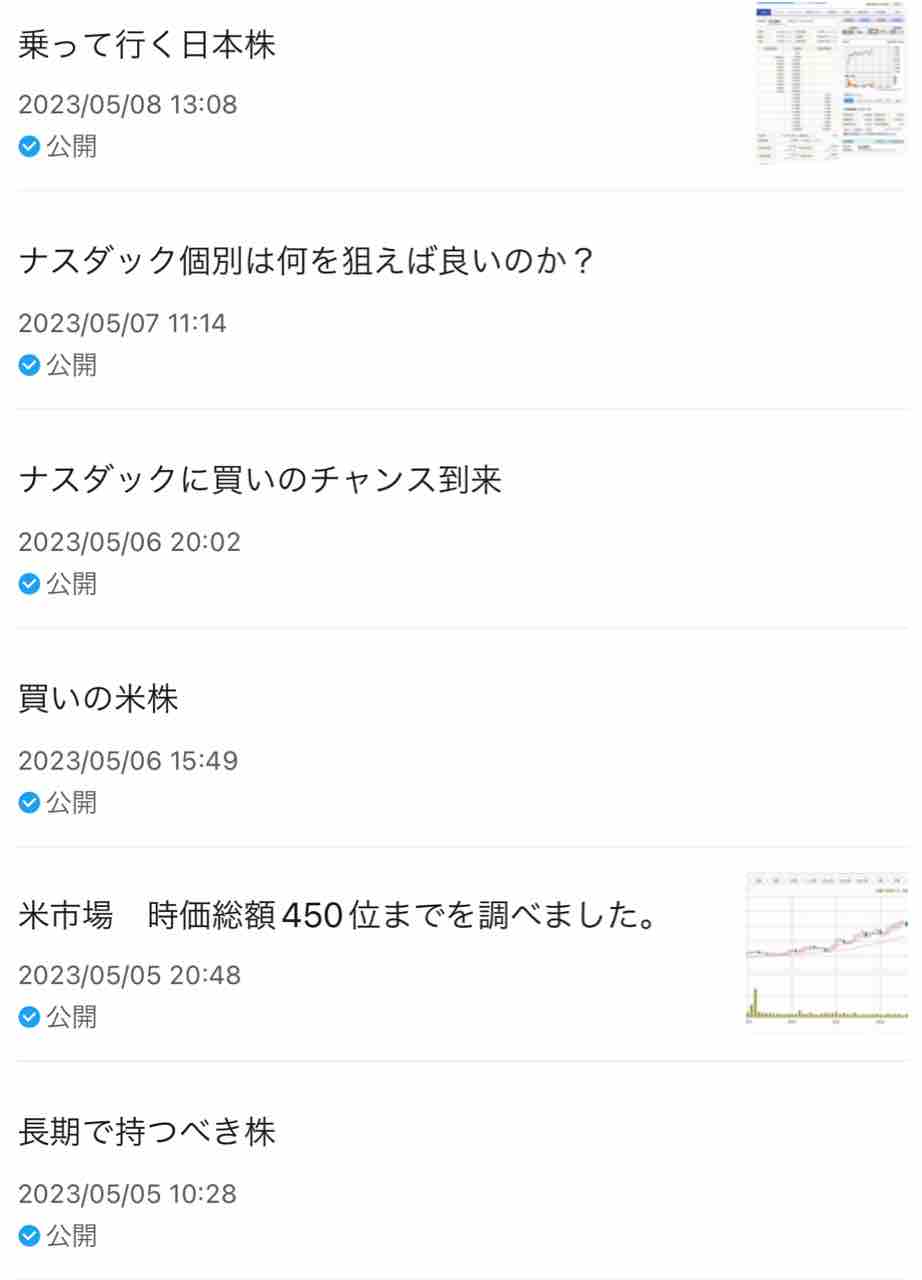Open the post 乗って行く日本株

[147, 46]
